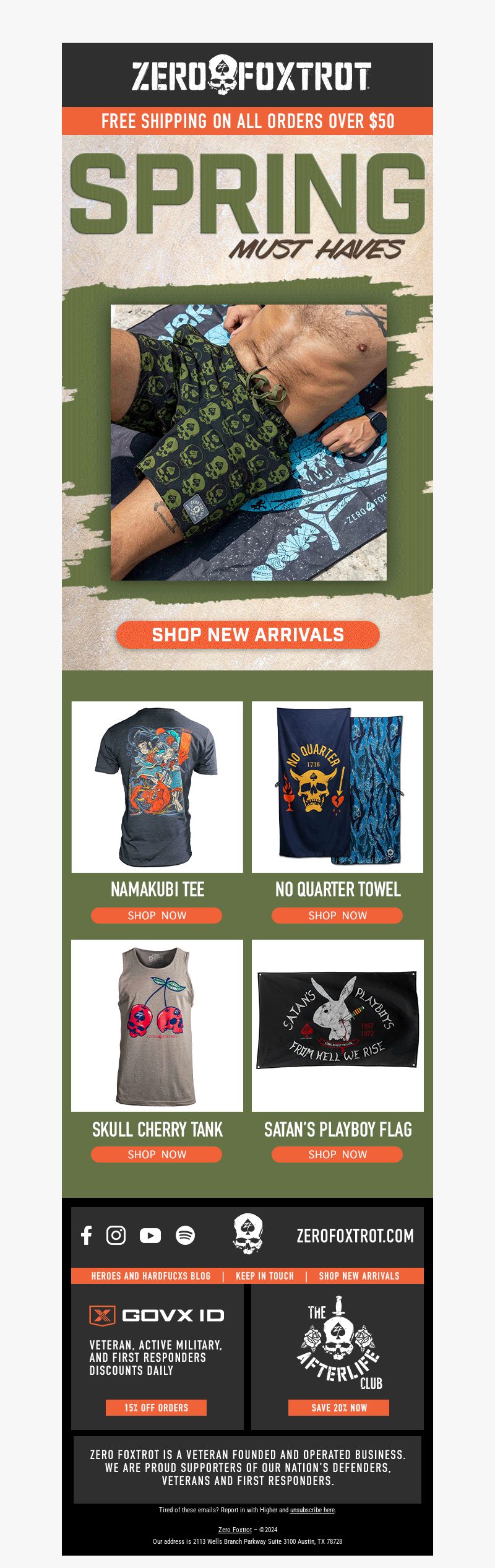Image resolution: width=495 pixels, height=1568 pixels.
Task: Go to ZEROFOXTROT.COM link
Action: [x=355, y=1236]
